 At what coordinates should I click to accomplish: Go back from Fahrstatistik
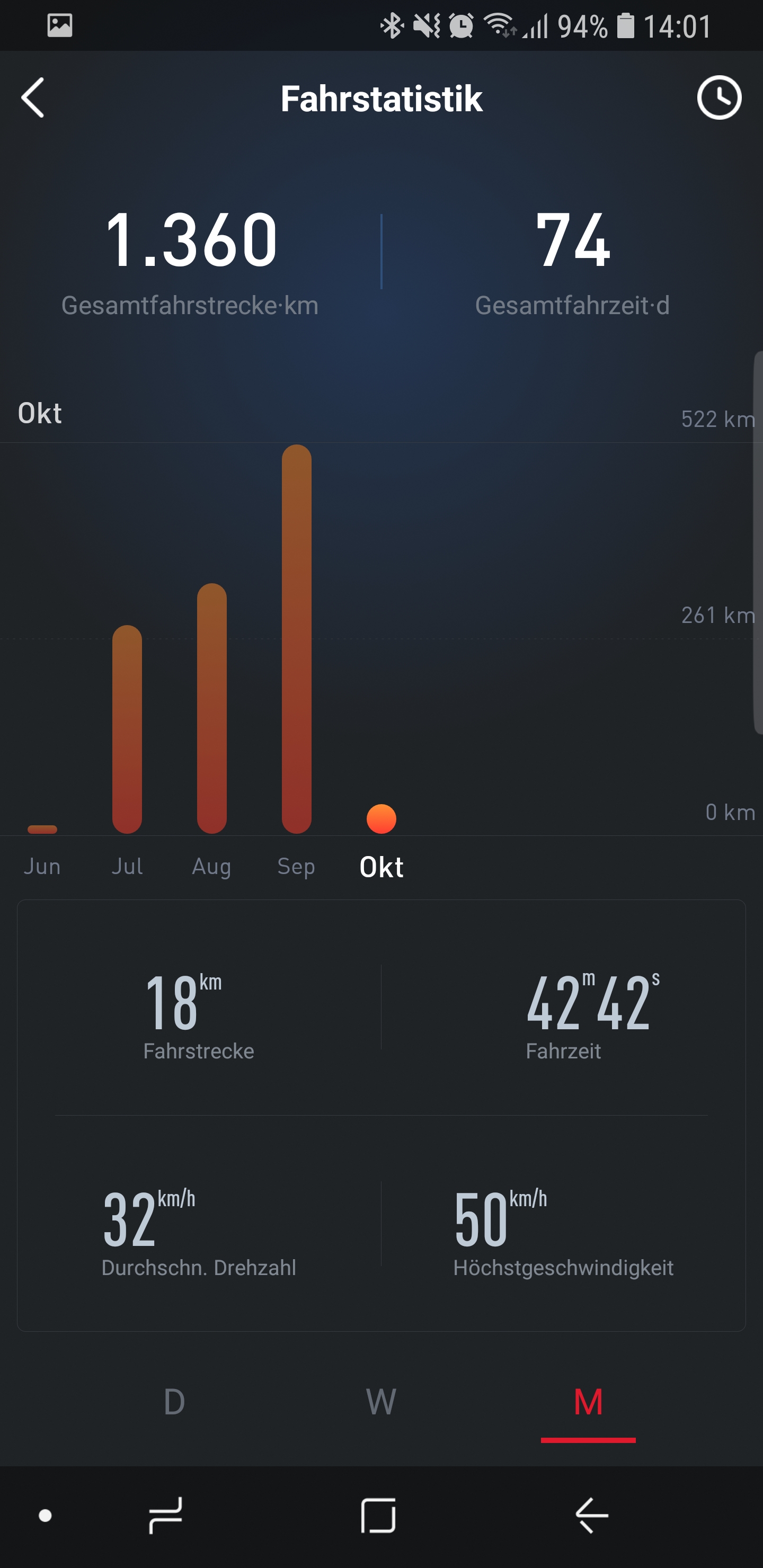(x=33, y=97)
